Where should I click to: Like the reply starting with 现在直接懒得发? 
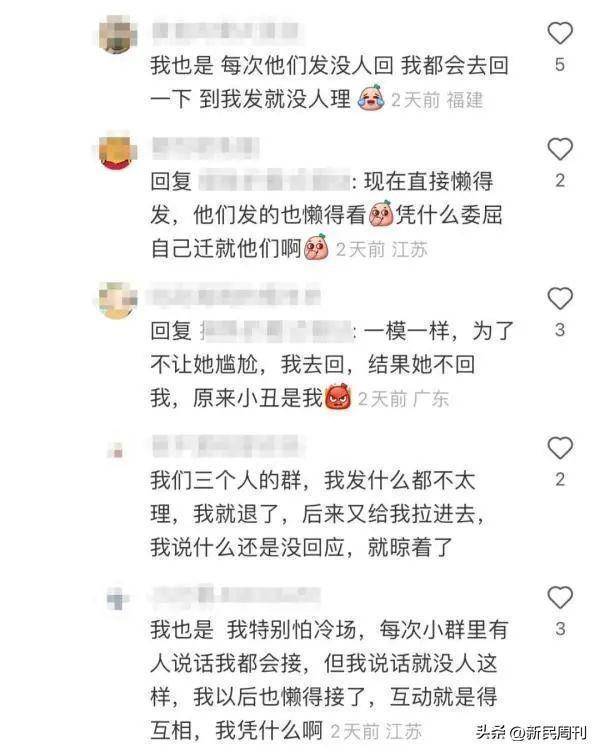tap(561, 150)
